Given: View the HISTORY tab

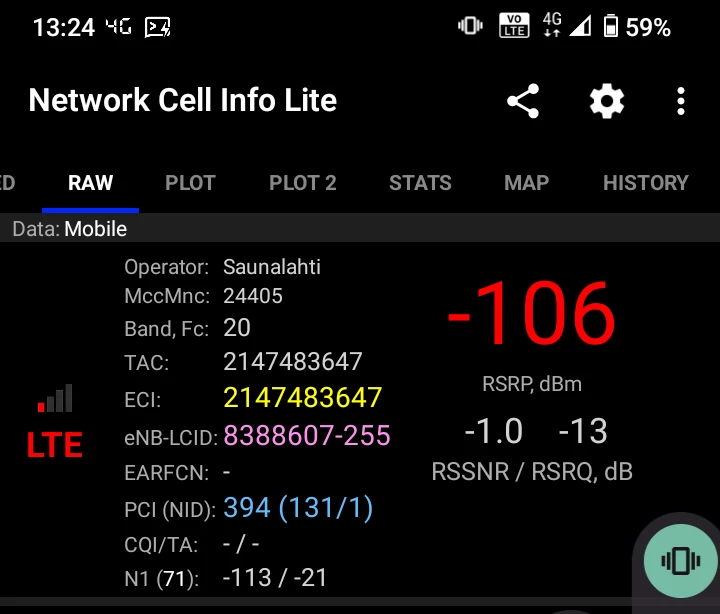Looking at the screenshot, I should pos(646,183).
